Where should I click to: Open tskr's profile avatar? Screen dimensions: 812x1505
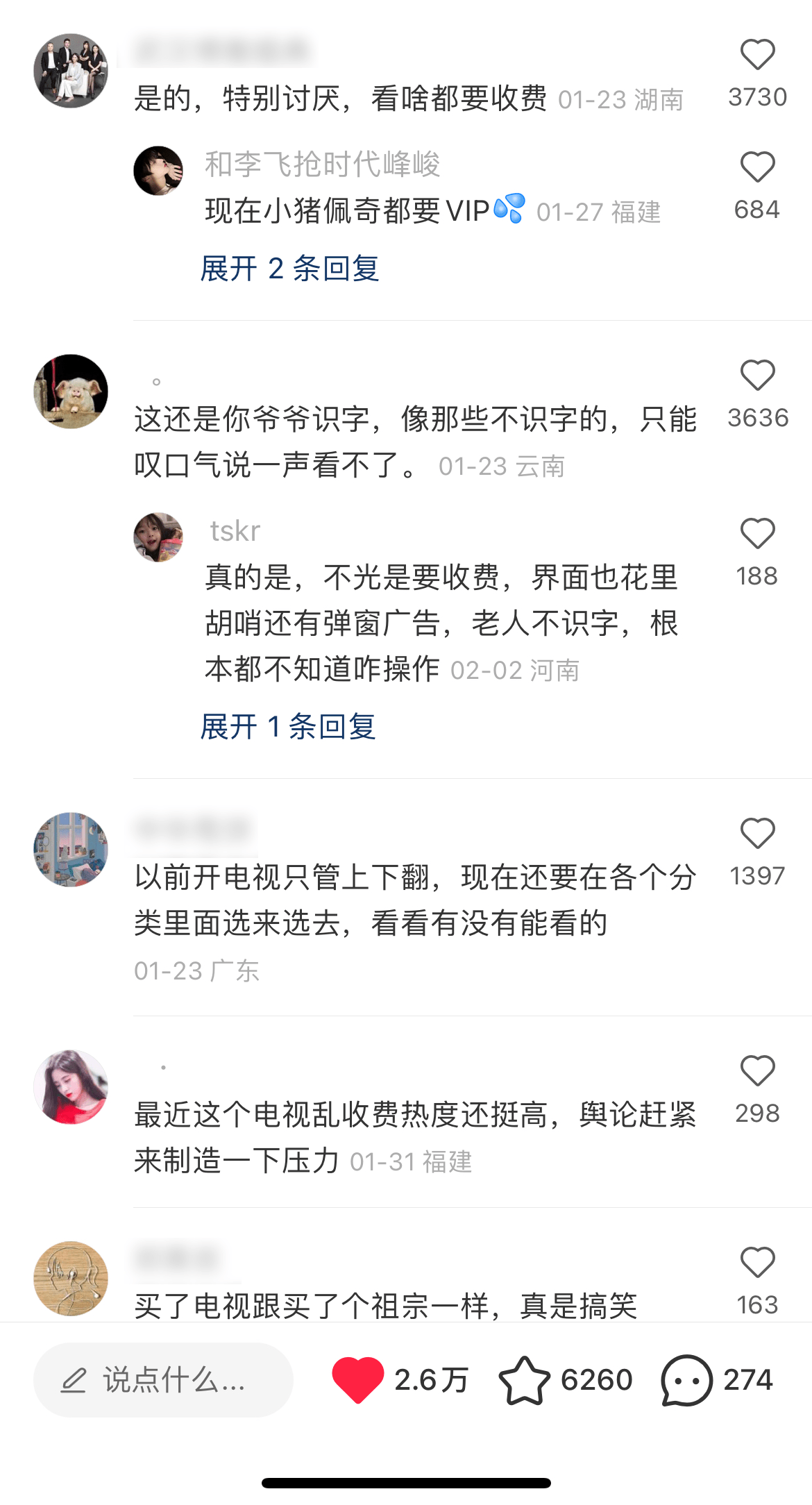click(158, 537)
